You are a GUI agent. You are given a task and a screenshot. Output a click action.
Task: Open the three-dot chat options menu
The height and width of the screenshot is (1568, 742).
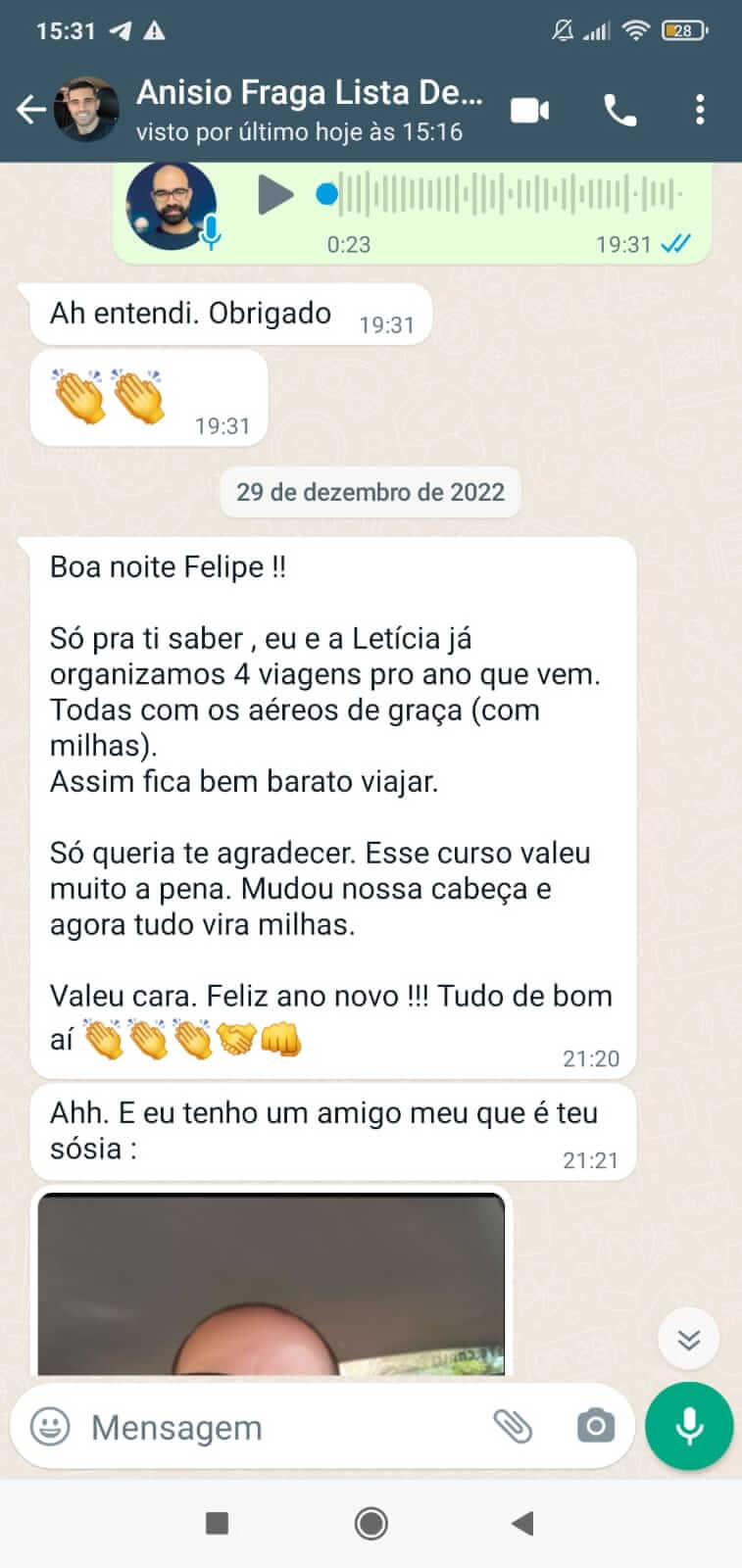(x=700, y=110)
